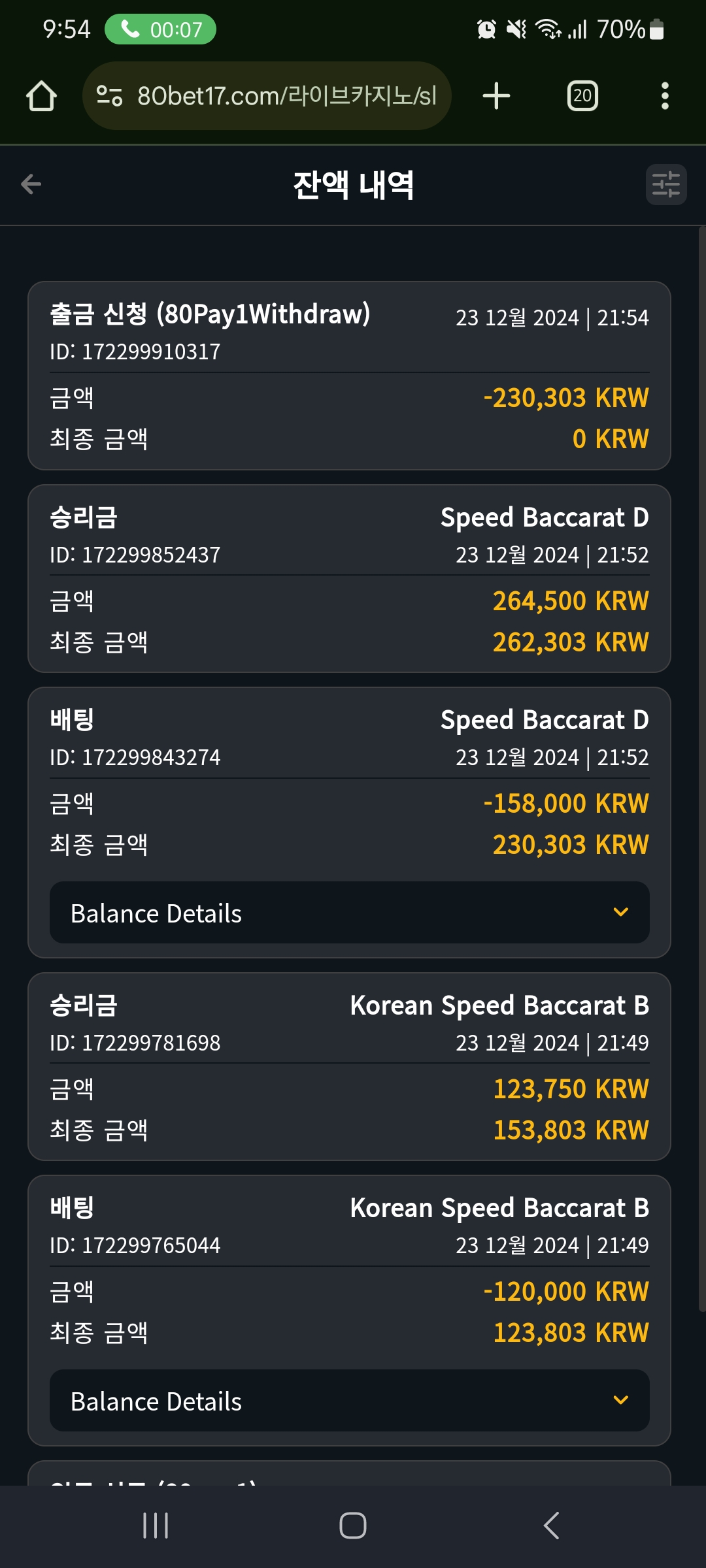Expand Balance Details under Korean Speed Baccarat B bet
This screenshot has height=1568, width=706.
[x=350, y=1401]
